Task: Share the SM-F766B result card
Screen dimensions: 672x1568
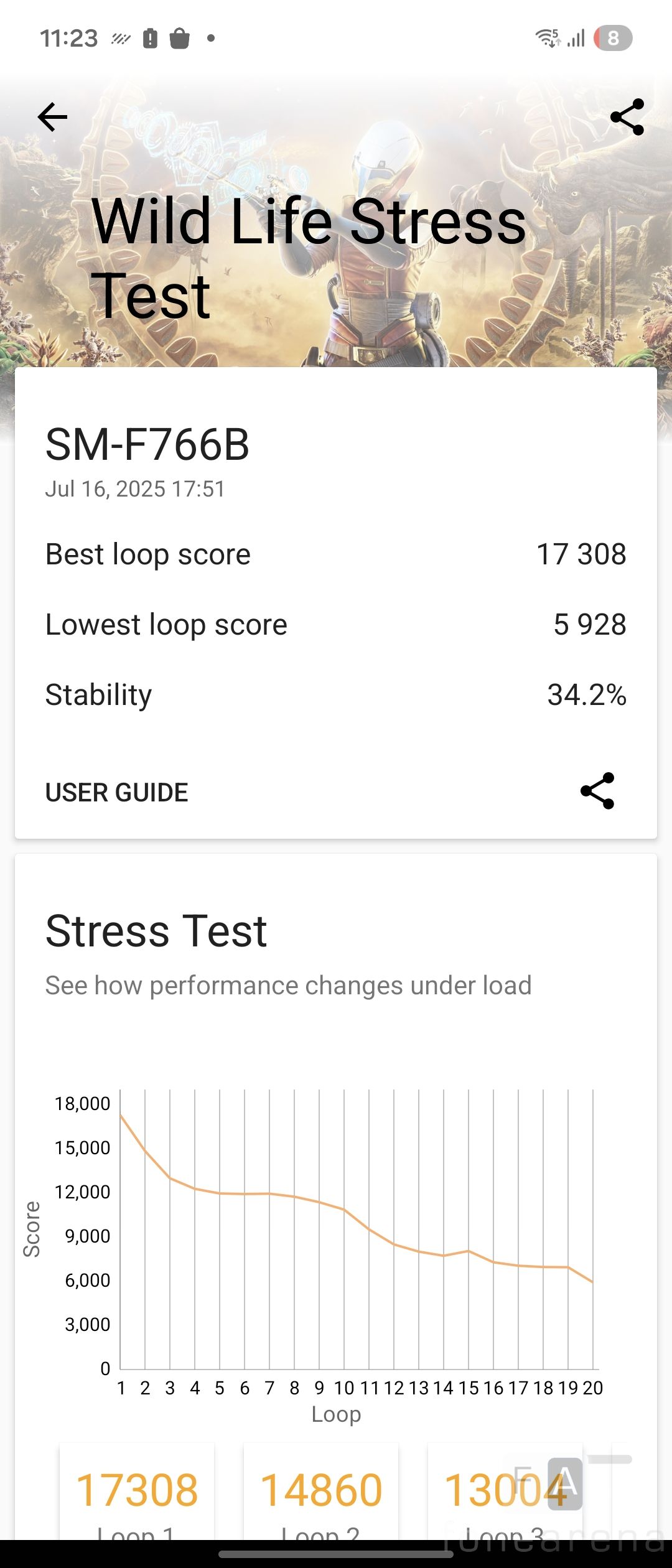Action: point(597,791)
